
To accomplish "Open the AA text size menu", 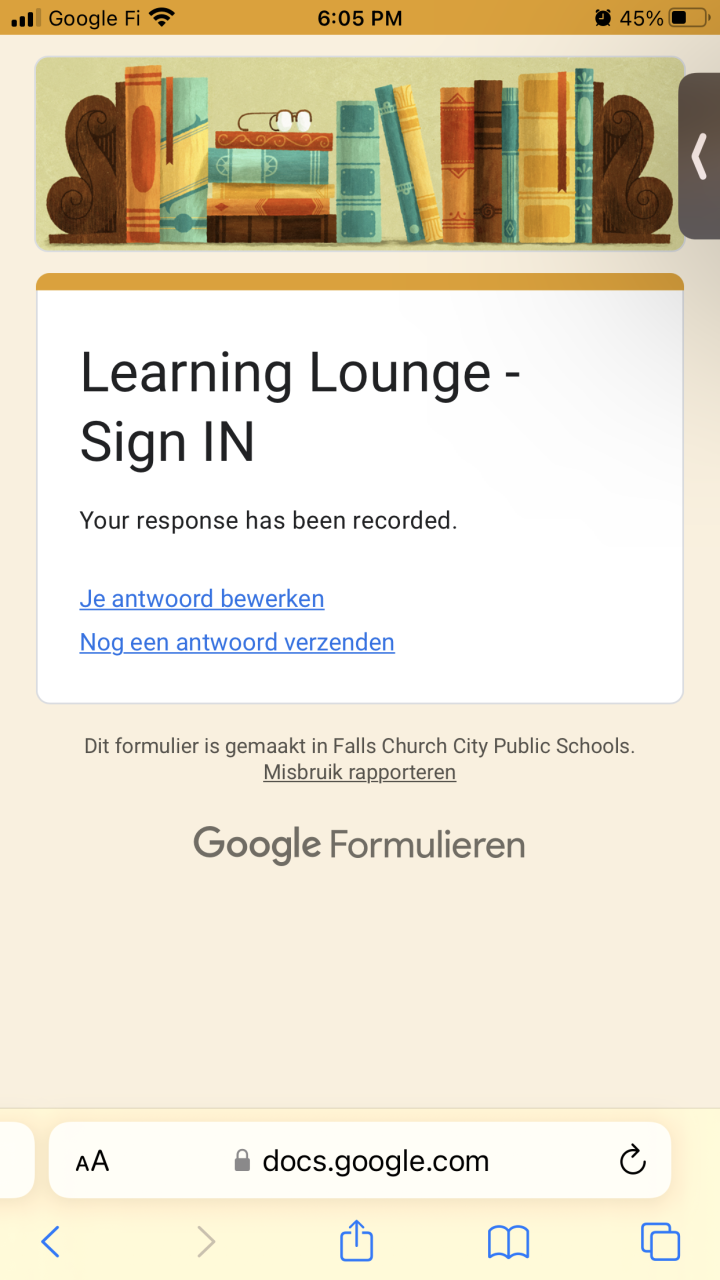I will pos(92,1161).
